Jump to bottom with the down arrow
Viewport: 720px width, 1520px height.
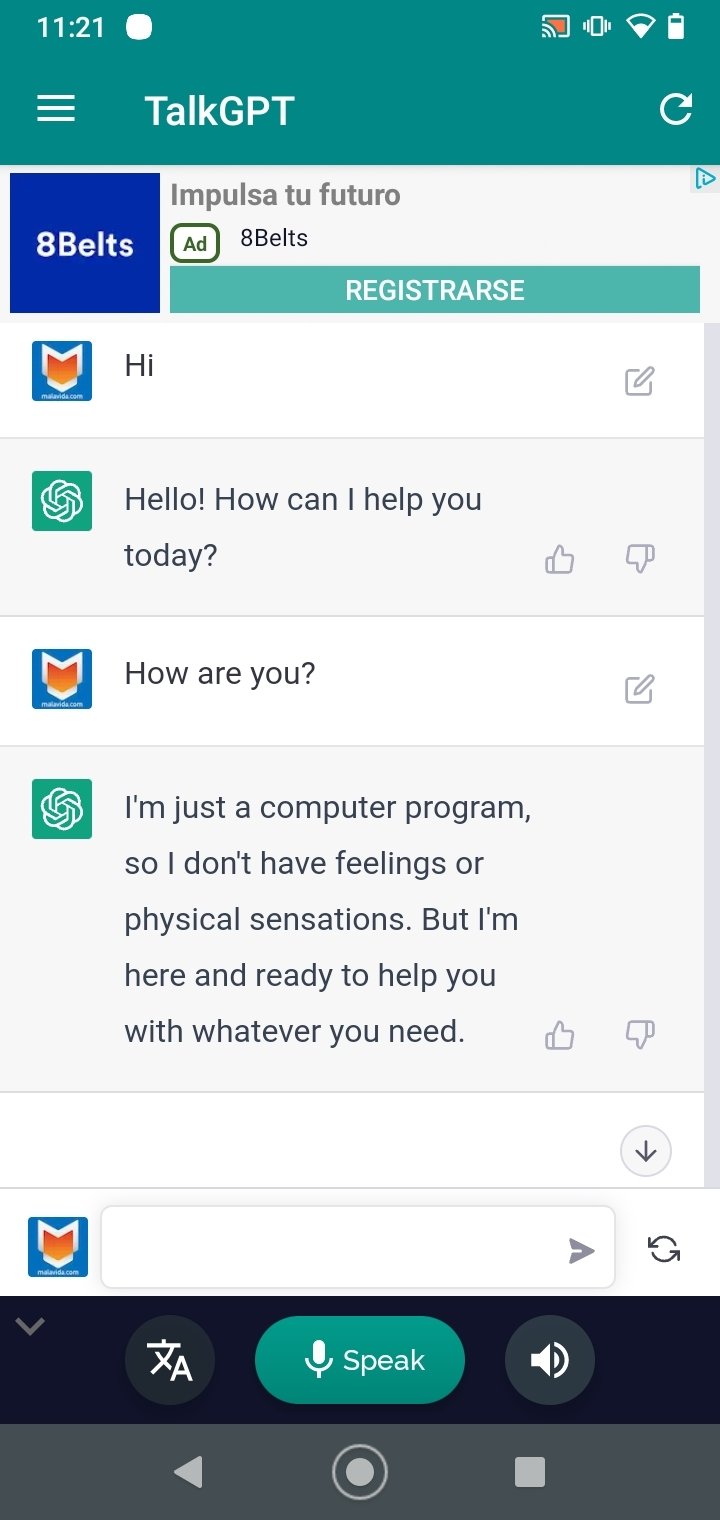point(646,1151)
